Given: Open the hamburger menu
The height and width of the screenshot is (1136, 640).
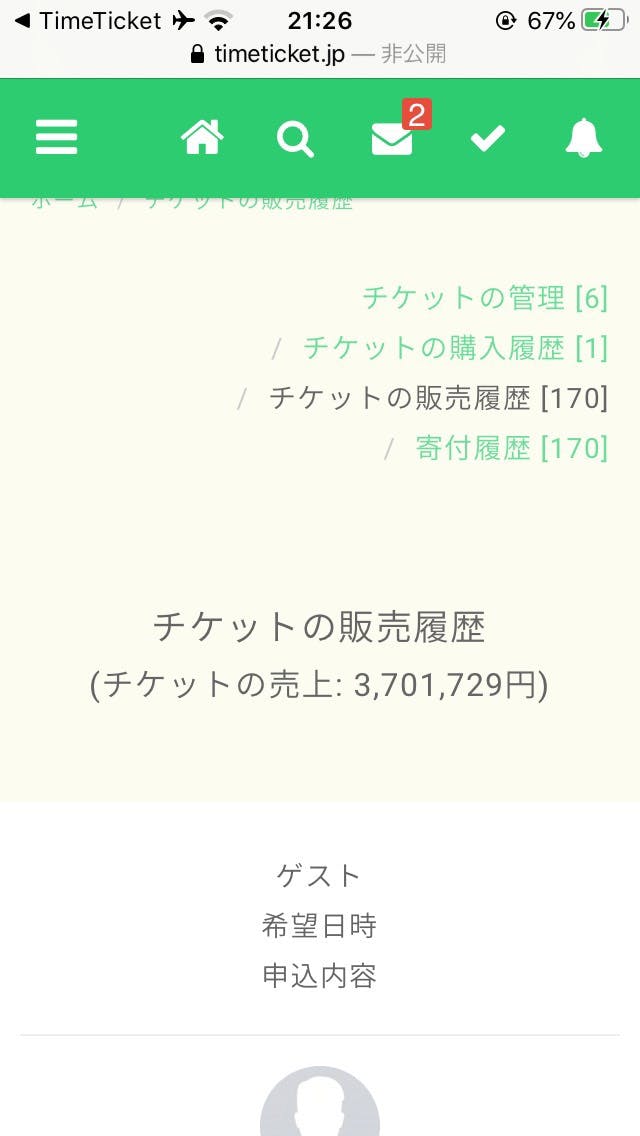Looking at the screenshot, I should click(x=57, y=138).
